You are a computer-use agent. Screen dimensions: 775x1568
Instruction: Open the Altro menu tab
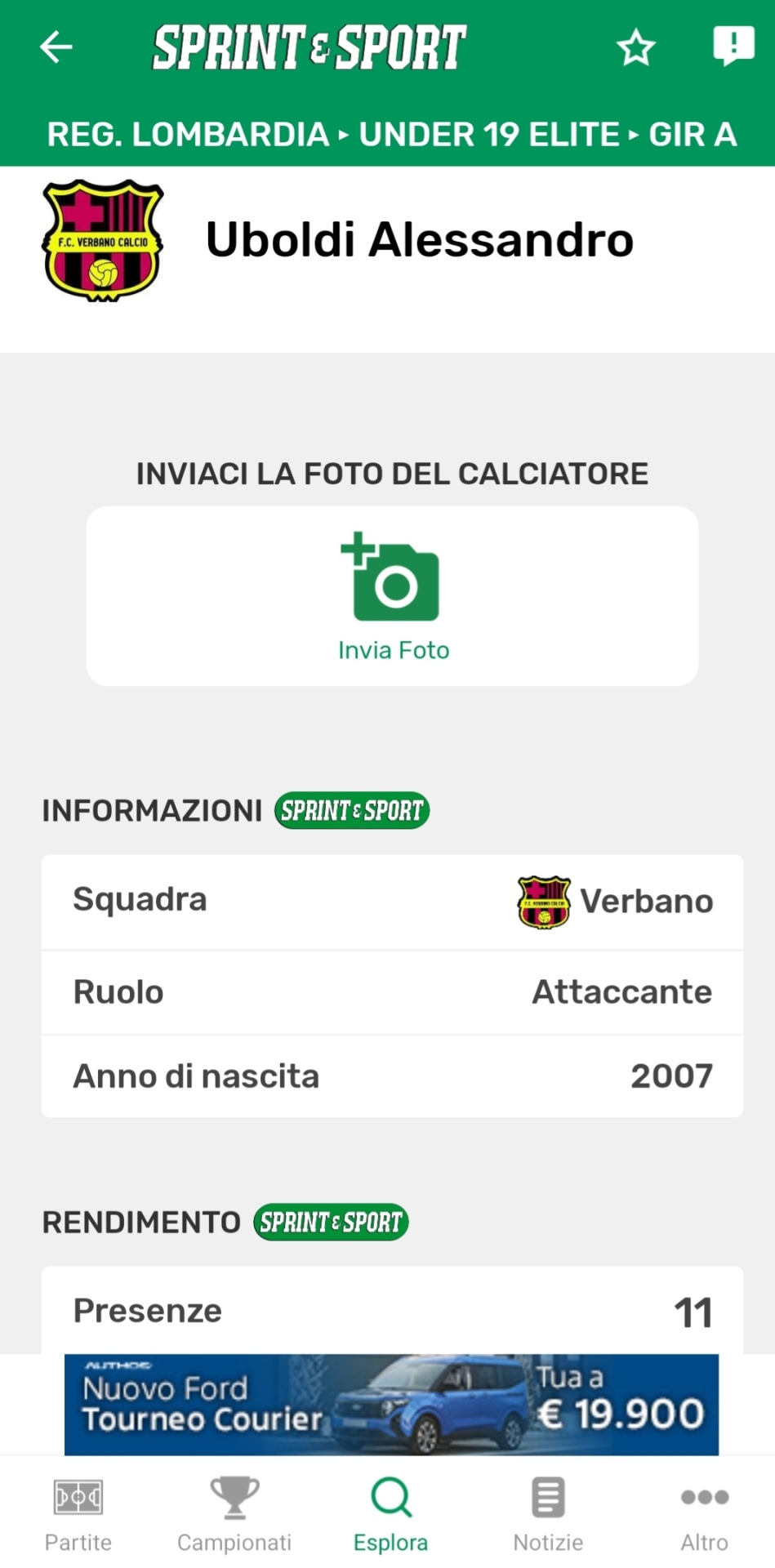pyautogui.click(x=704, y=1515)
